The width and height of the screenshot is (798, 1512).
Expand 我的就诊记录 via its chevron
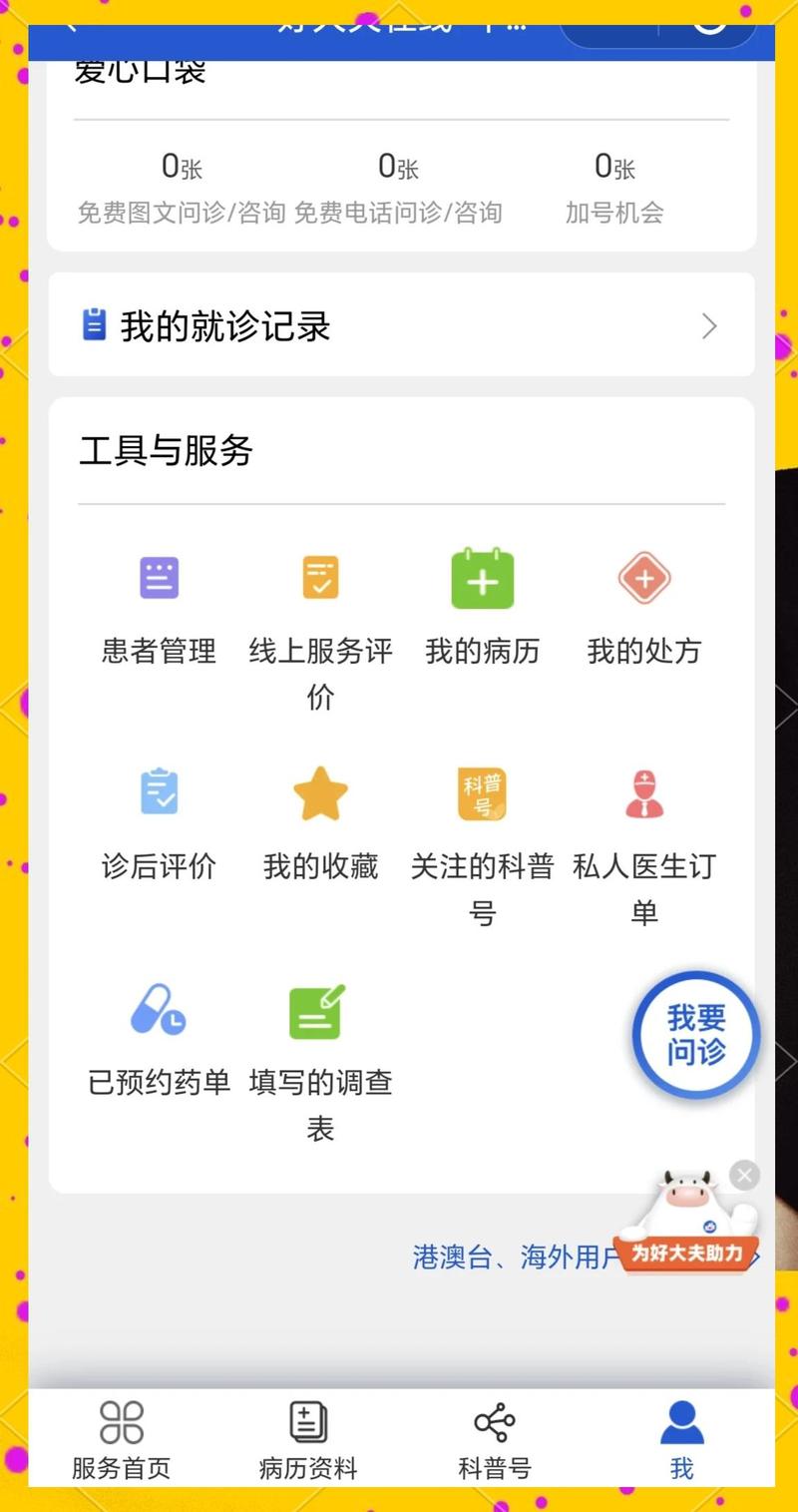(709, 325)
